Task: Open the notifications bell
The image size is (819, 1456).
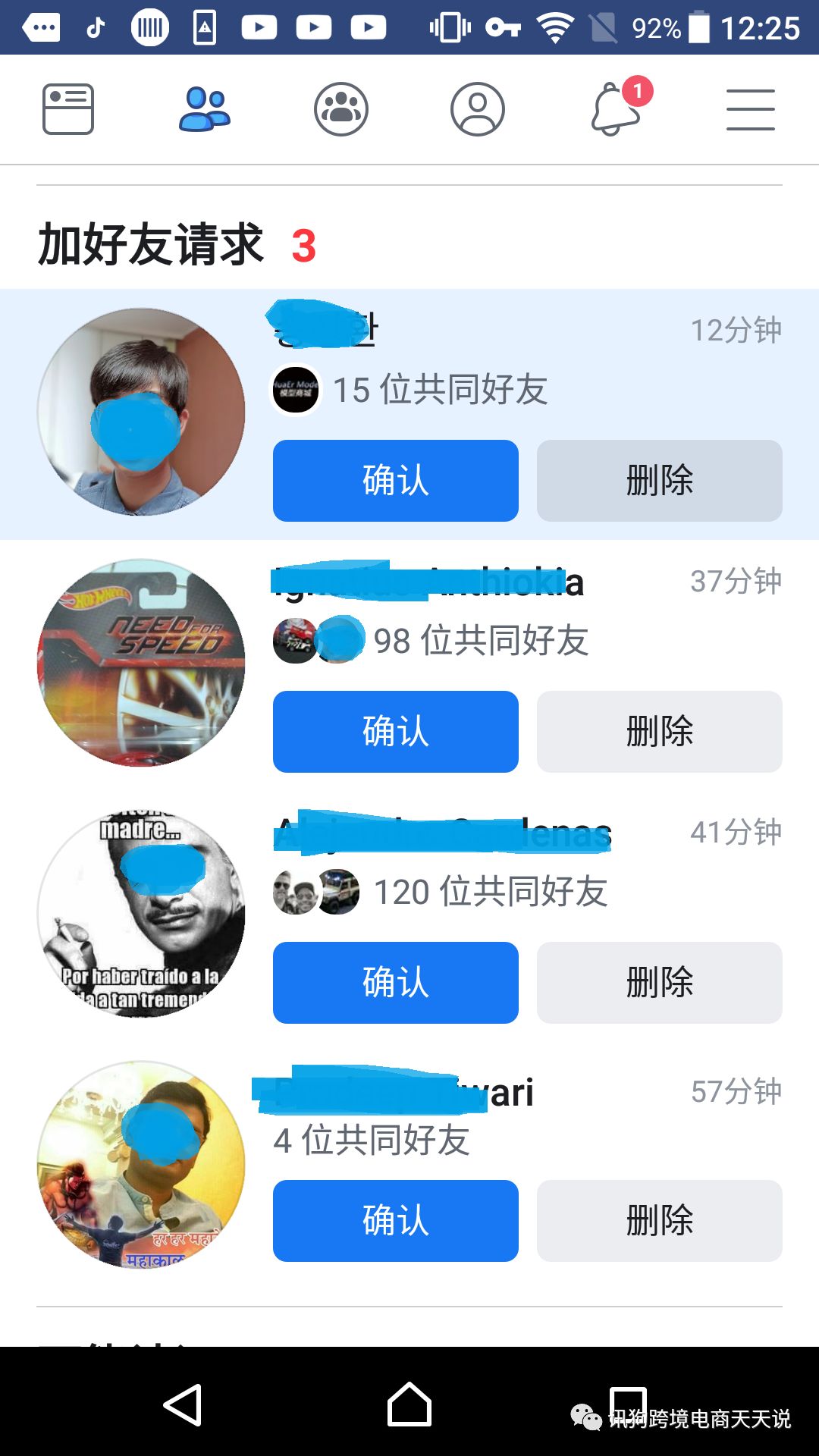Action: (616, 109)
